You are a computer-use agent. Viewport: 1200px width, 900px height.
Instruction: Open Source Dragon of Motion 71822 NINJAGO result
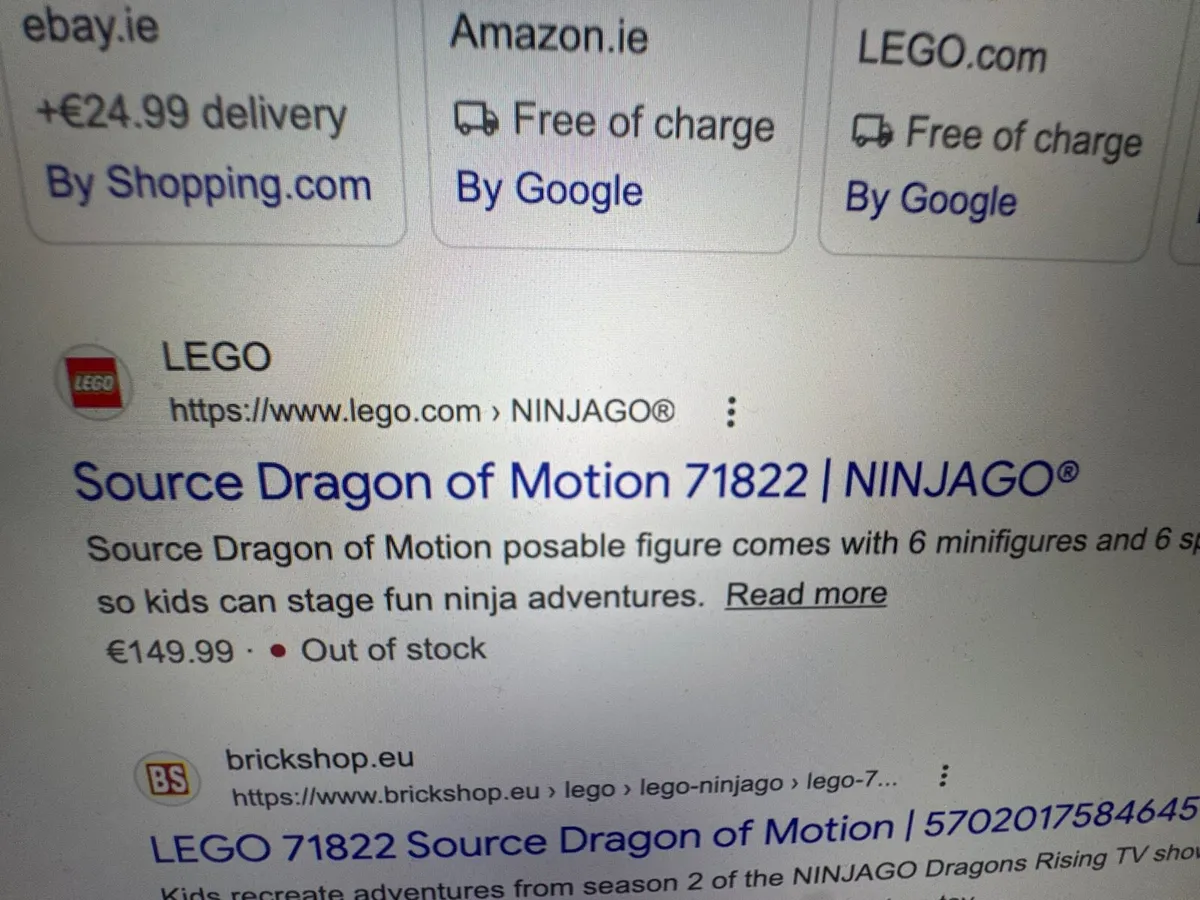576,482
